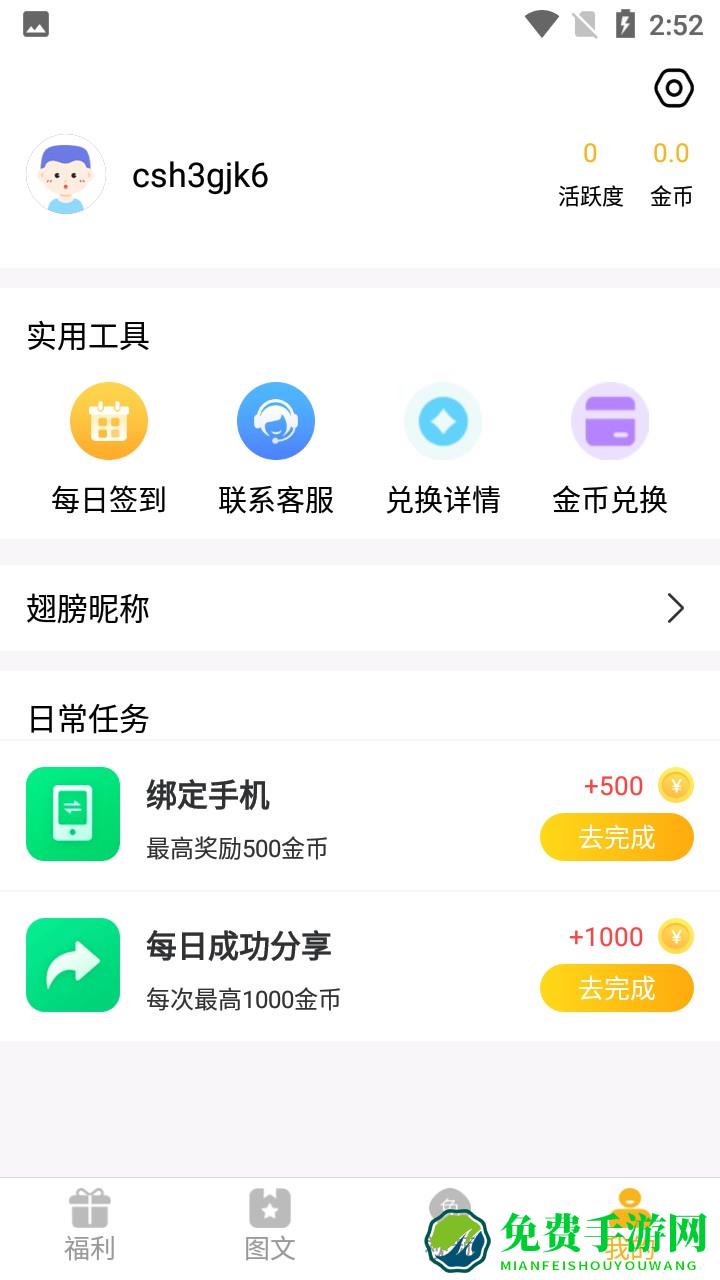Tap the 兑换详情 exchange details icon
Image resolution: width=720 pixels, height=1280 pixels.
(443, 420)
